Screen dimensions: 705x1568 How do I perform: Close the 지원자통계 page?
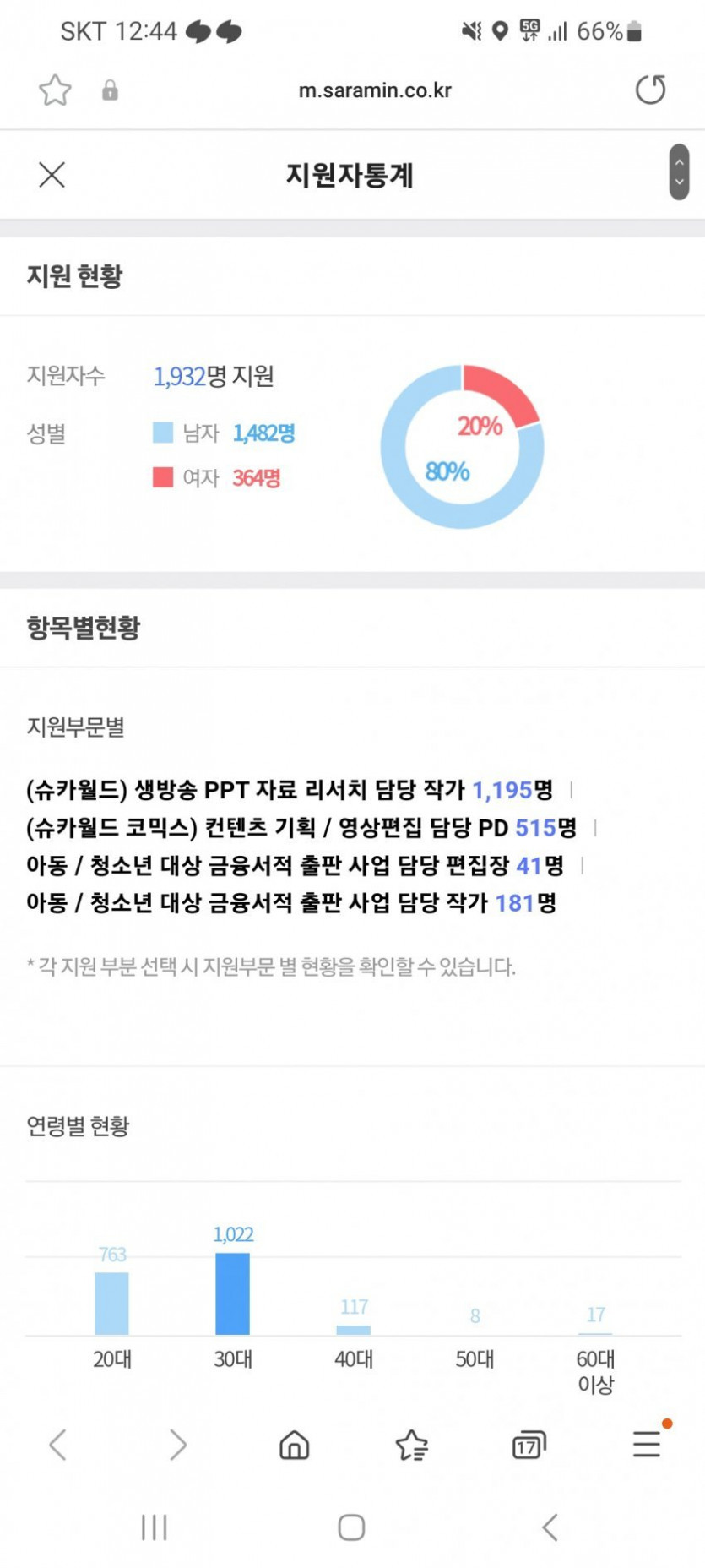(x=52, y=175)
